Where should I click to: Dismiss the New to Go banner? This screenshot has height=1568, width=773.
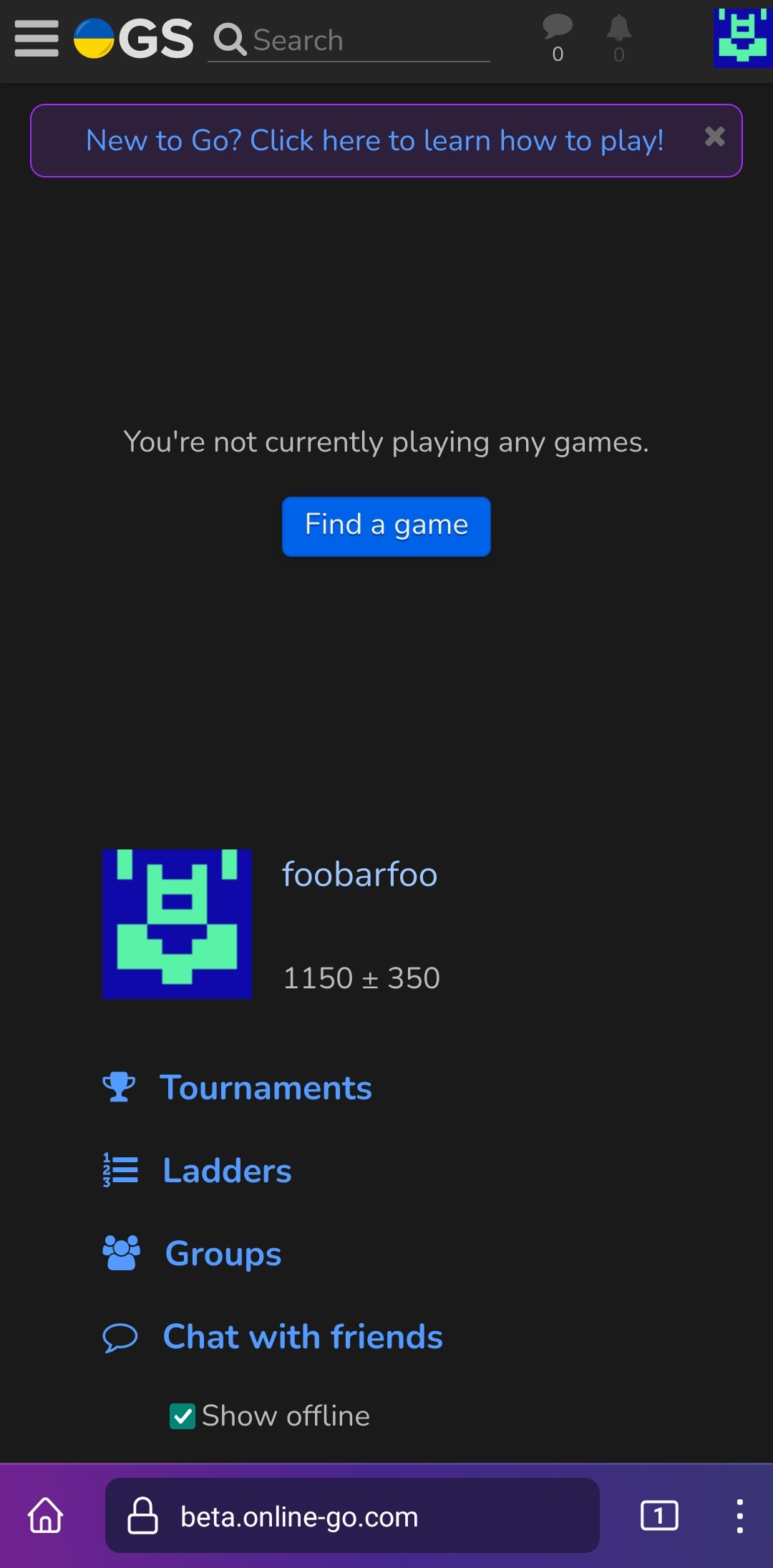tap(714, 137)
